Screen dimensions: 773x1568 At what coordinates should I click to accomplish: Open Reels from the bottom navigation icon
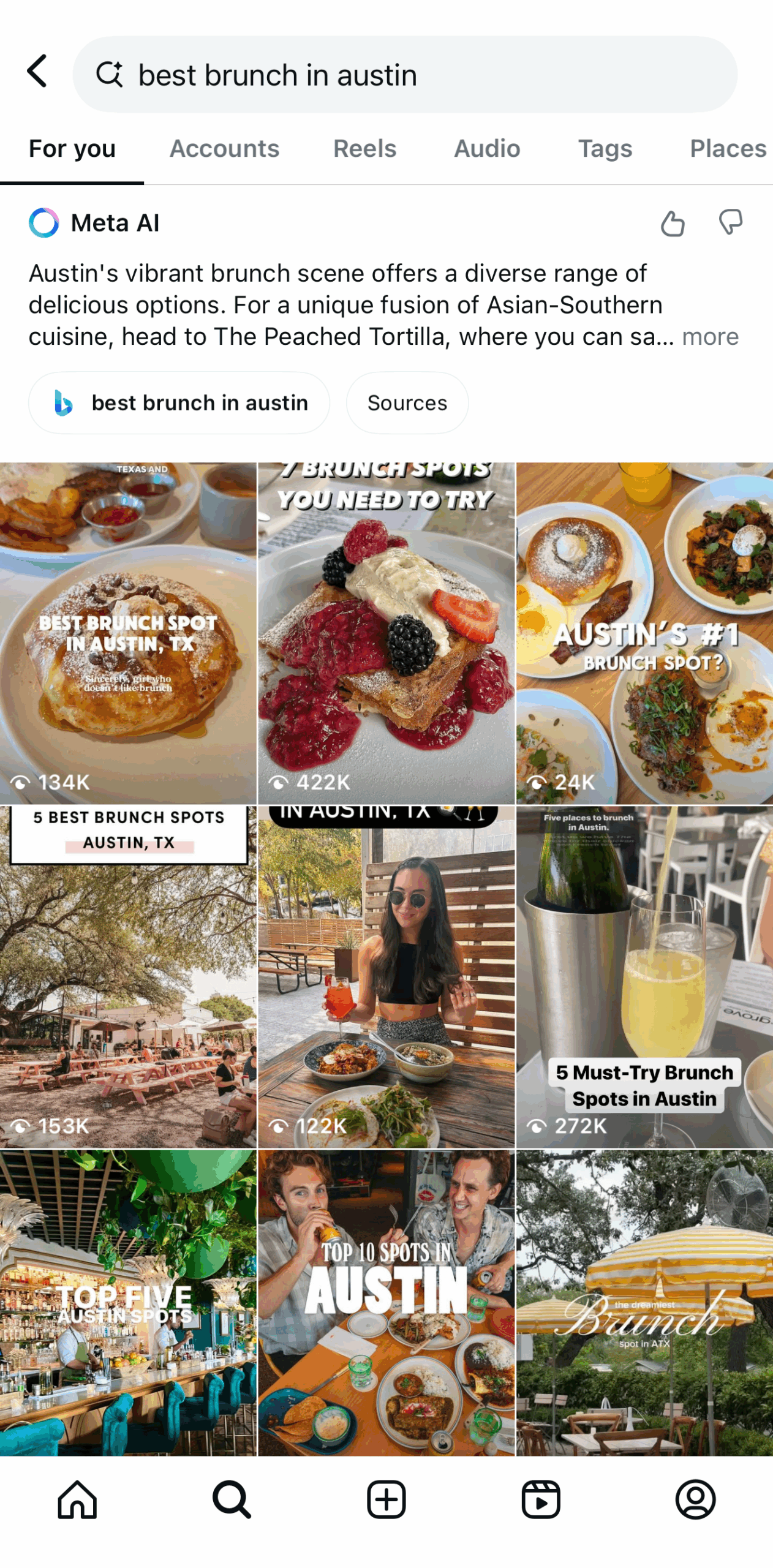541,1499
